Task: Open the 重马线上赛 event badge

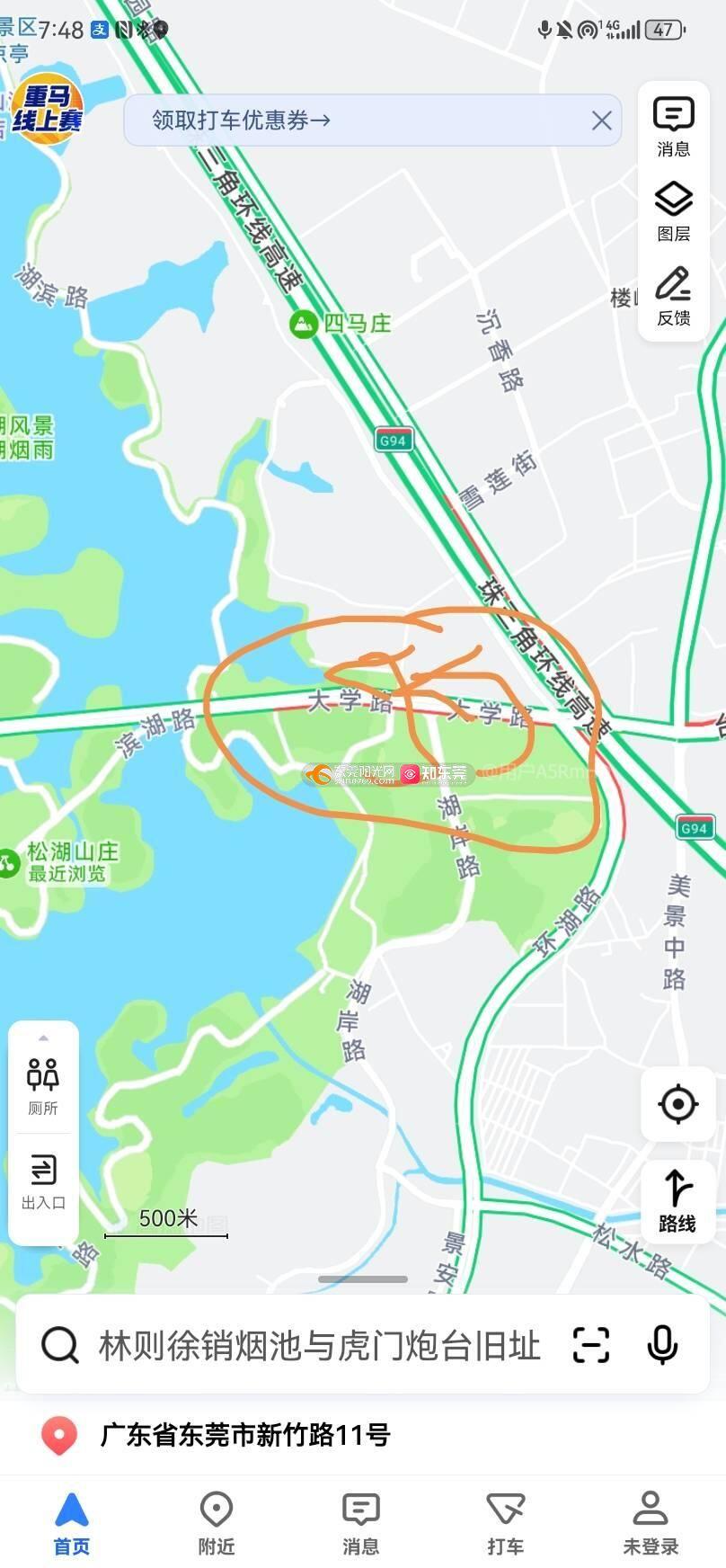Action: pos(47,109)
